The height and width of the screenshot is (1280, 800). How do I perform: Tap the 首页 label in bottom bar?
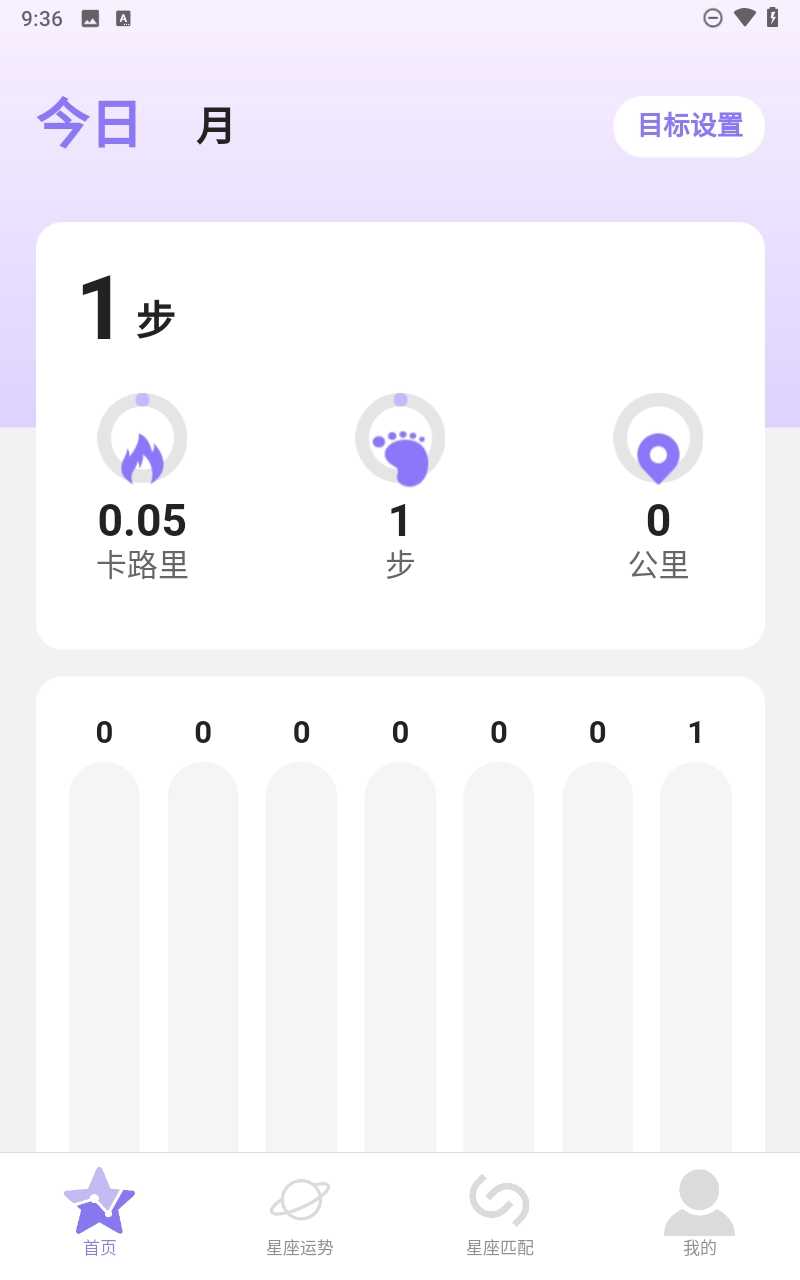click(99, 1247)
